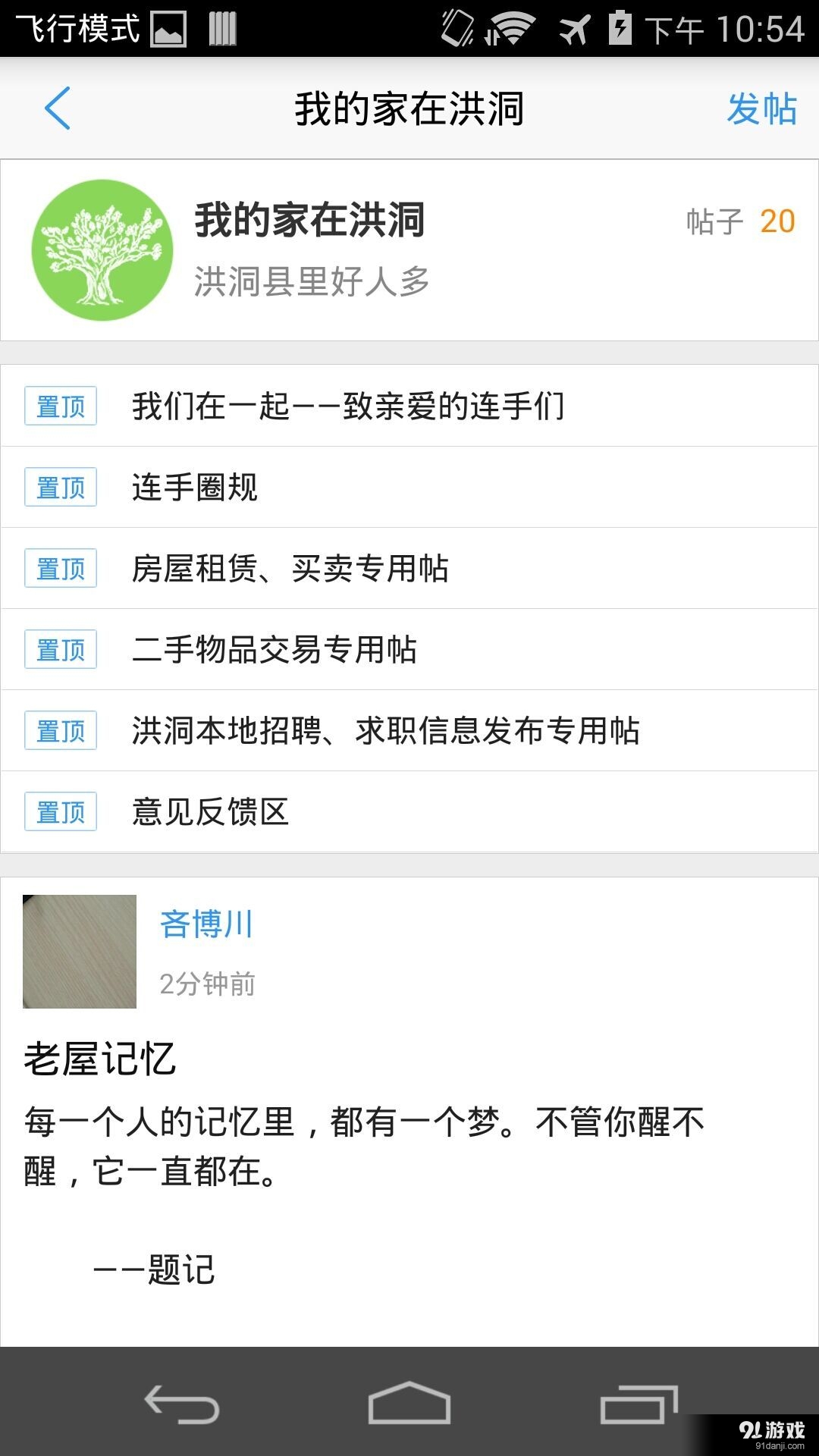Tap the 置顶 badge beside 二手物品交易专用帖
The height and width of the screenshot is (1456, 819).
61,649
